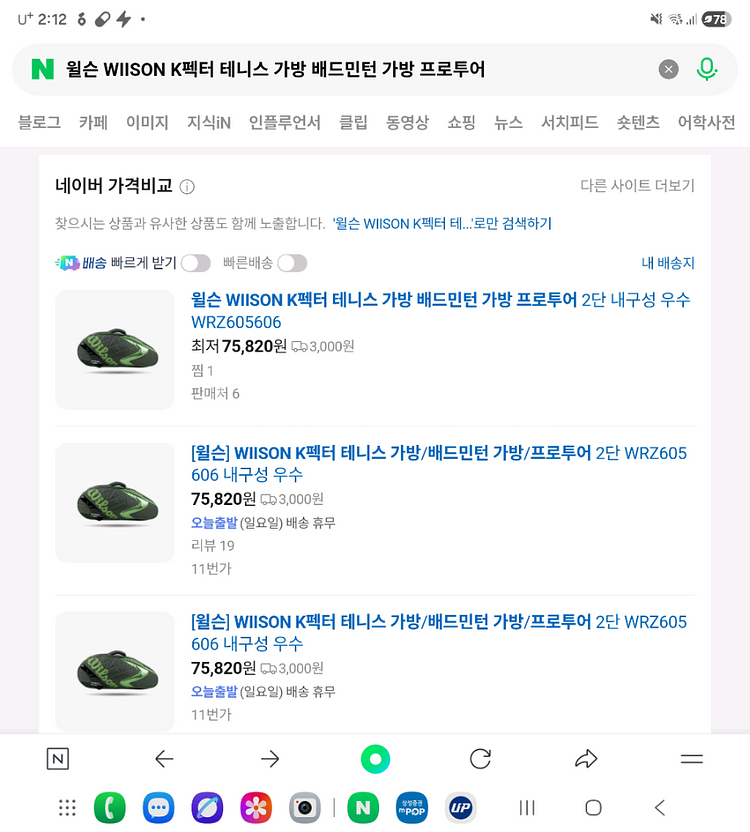This screenshot has width=750, height=832.
Task: Open the product listing with 최저 75,820원
Action: pyautogui.click(x=440, y=310)
